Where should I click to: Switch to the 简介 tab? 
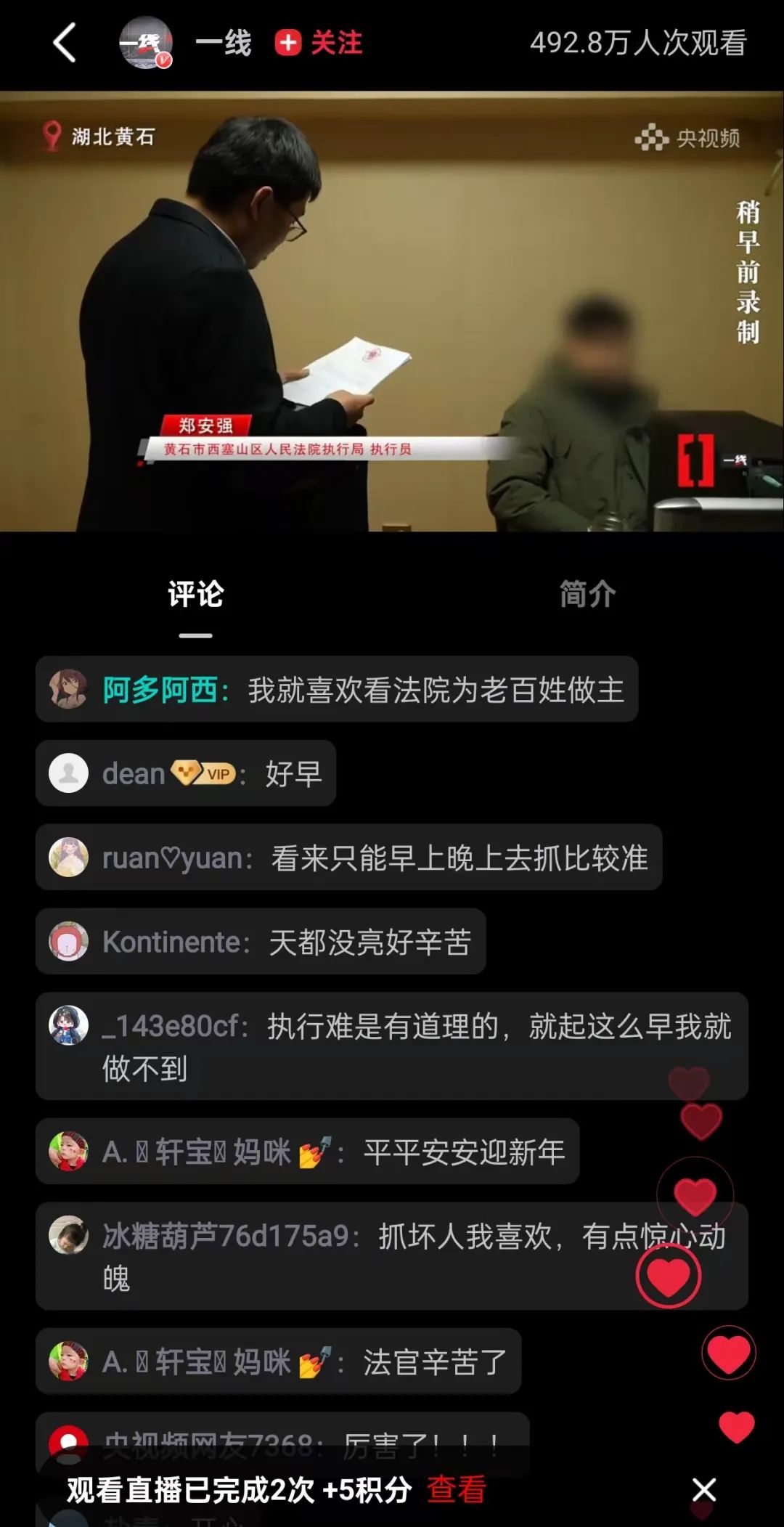(x=587, y=594)
